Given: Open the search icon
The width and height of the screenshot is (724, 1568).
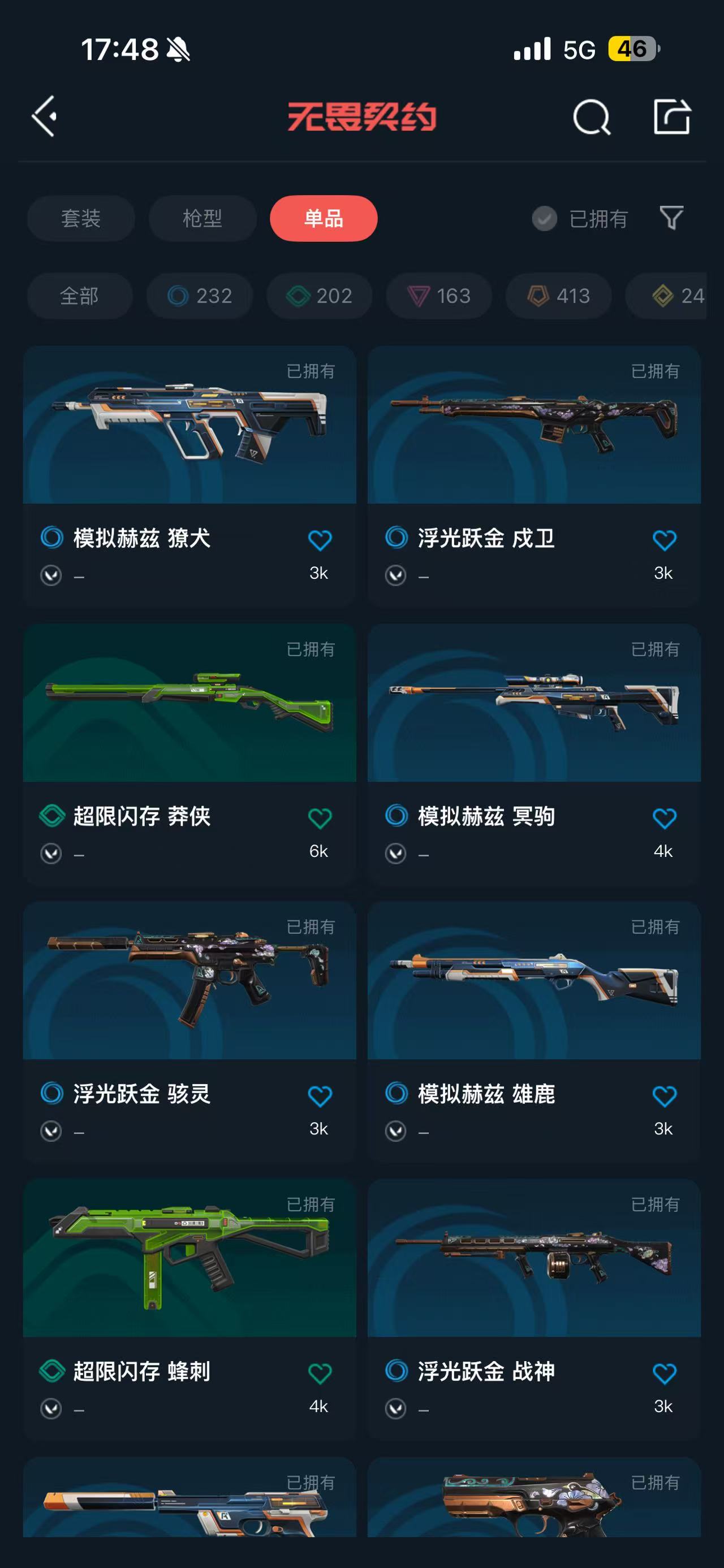Looking at the screenshot, I should point(591,117).
